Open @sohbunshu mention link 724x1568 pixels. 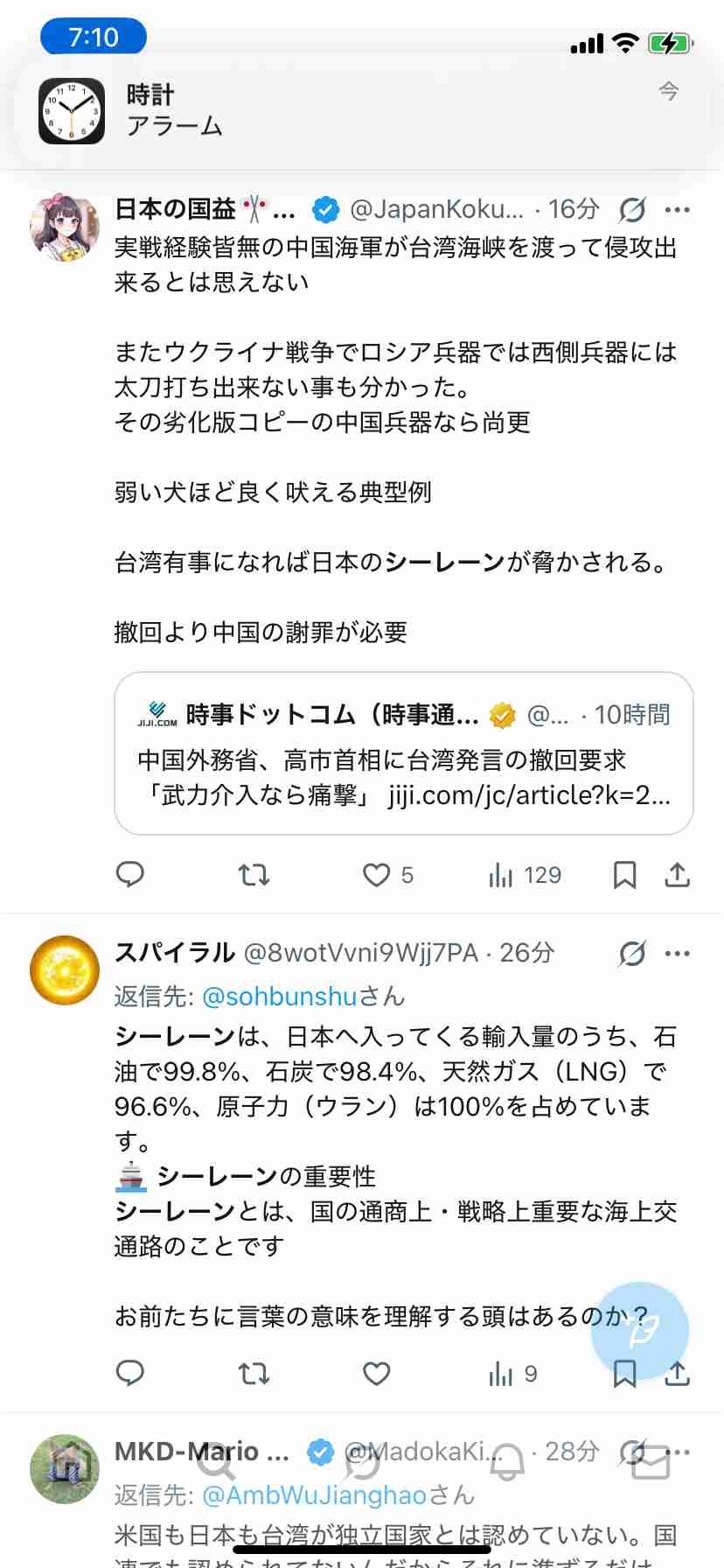[280, 996]
